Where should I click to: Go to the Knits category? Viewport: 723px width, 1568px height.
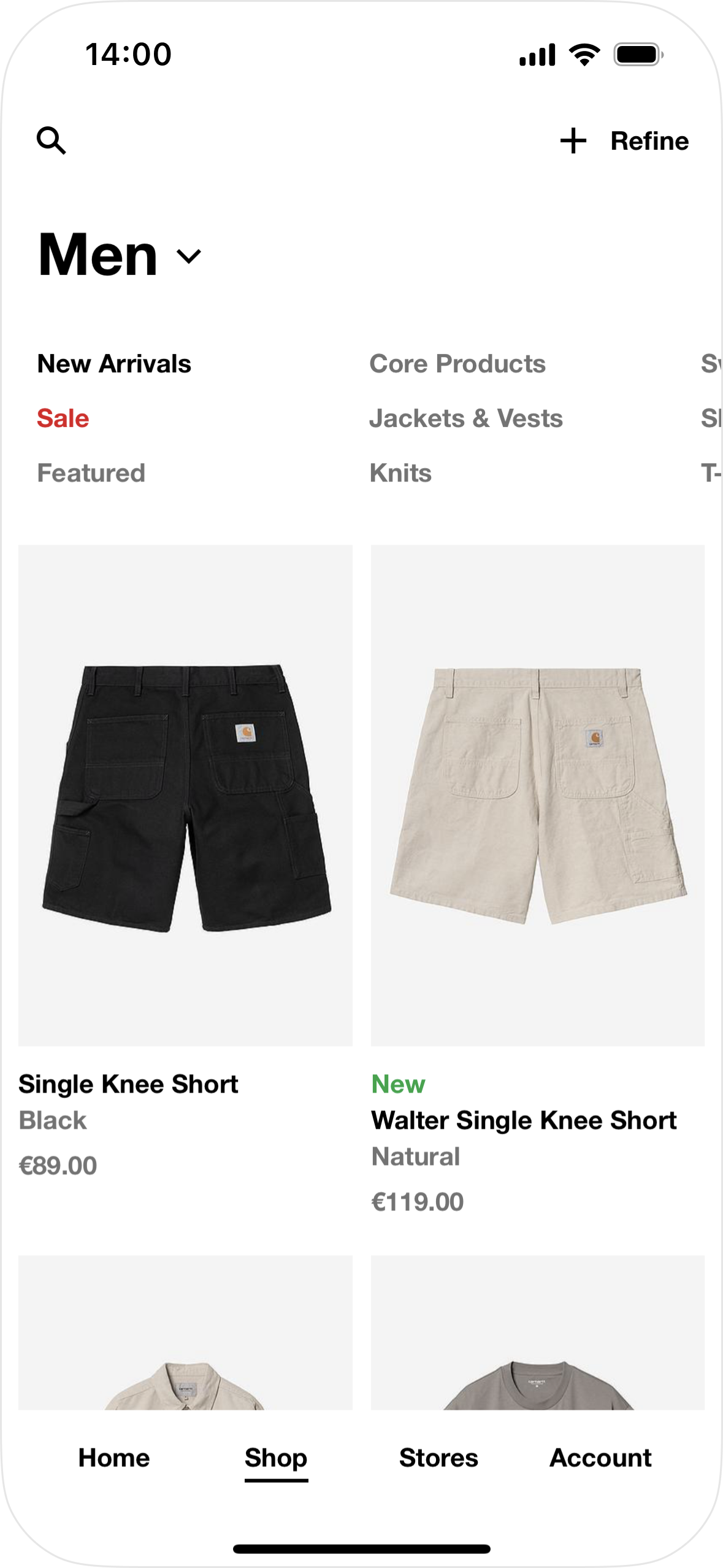pyautogui.click(x=401, y=473)
